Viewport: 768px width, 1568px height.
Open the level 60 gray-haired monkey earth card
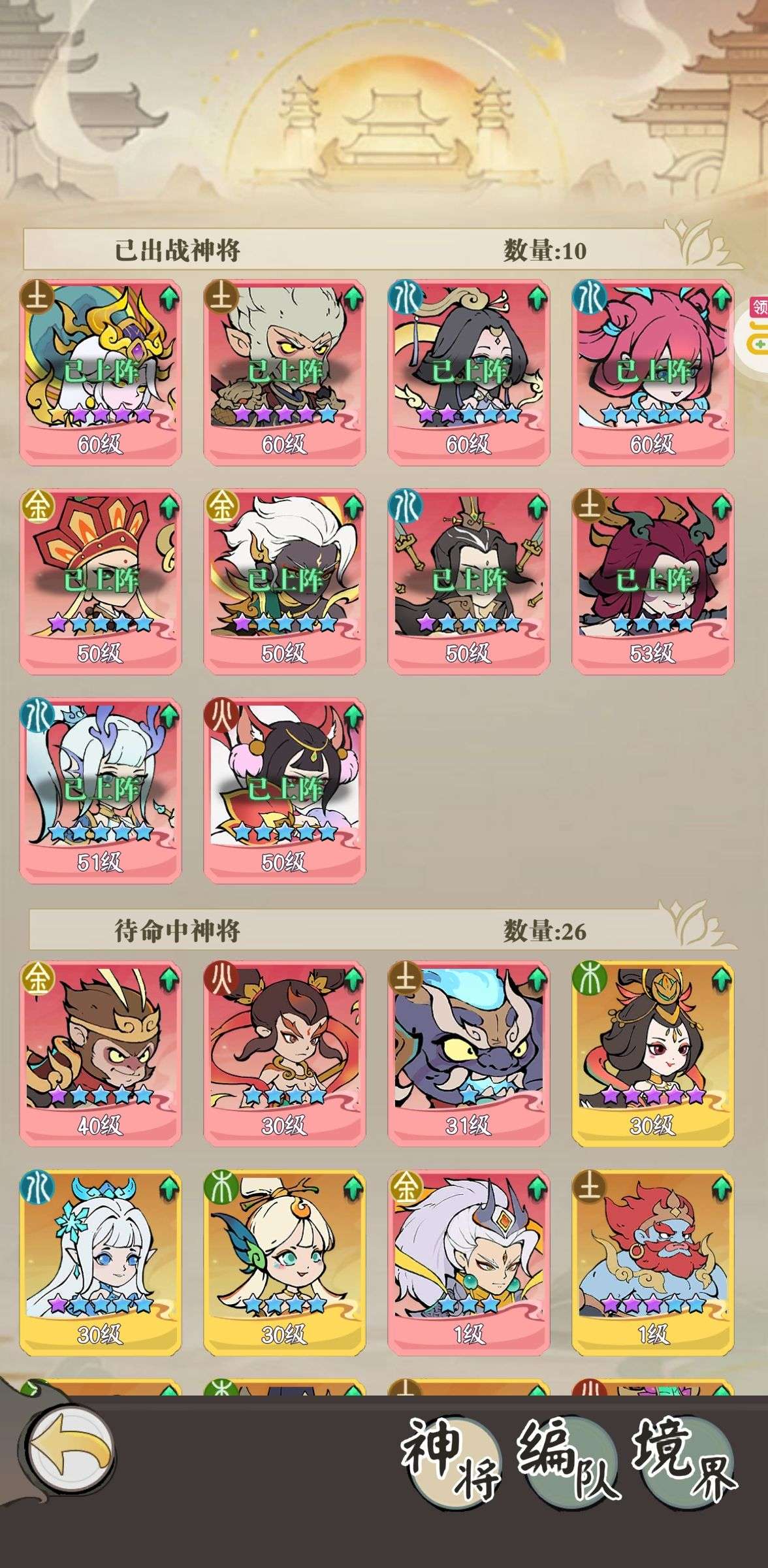click(x=284, y=371)
